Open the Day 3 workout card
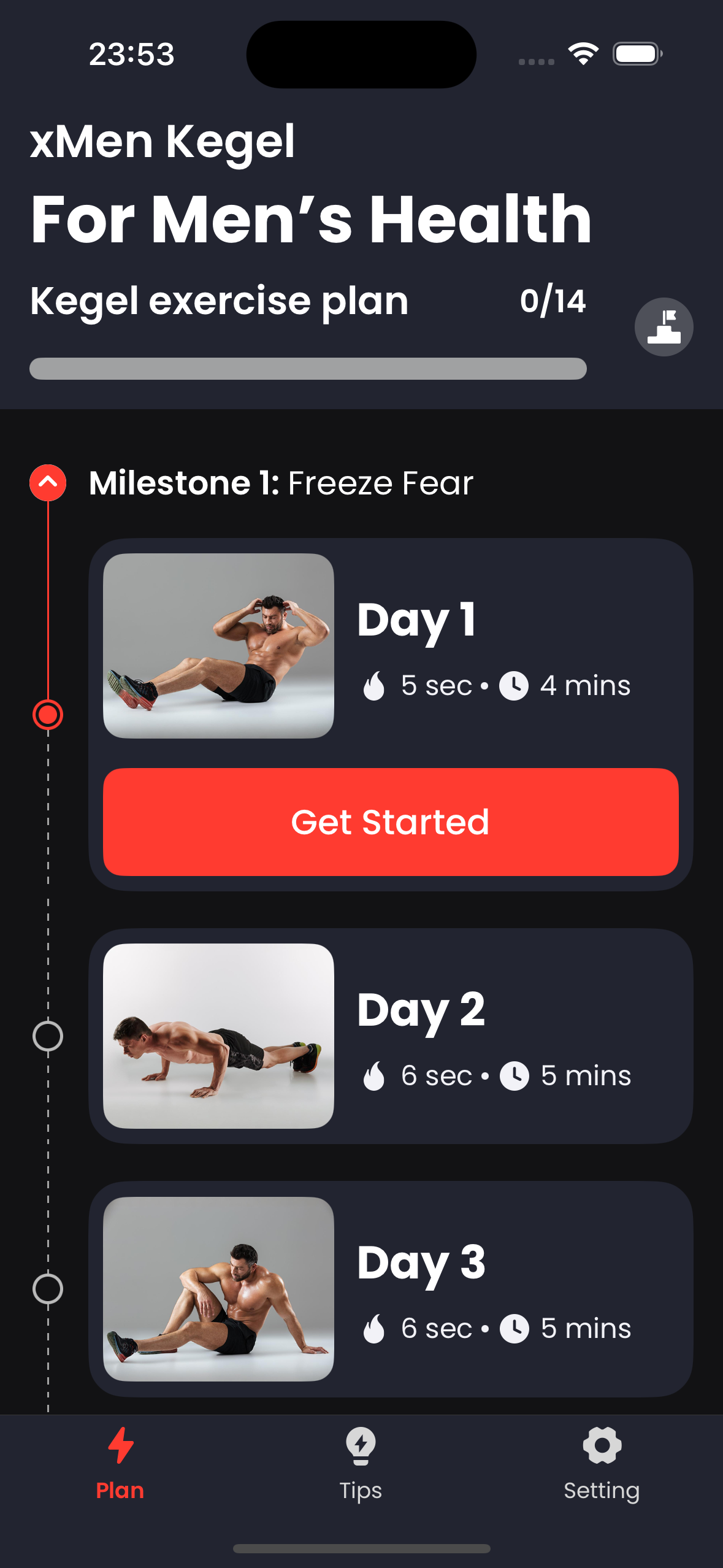This screenshot has width=723, height=1568. coord(391,1288)
